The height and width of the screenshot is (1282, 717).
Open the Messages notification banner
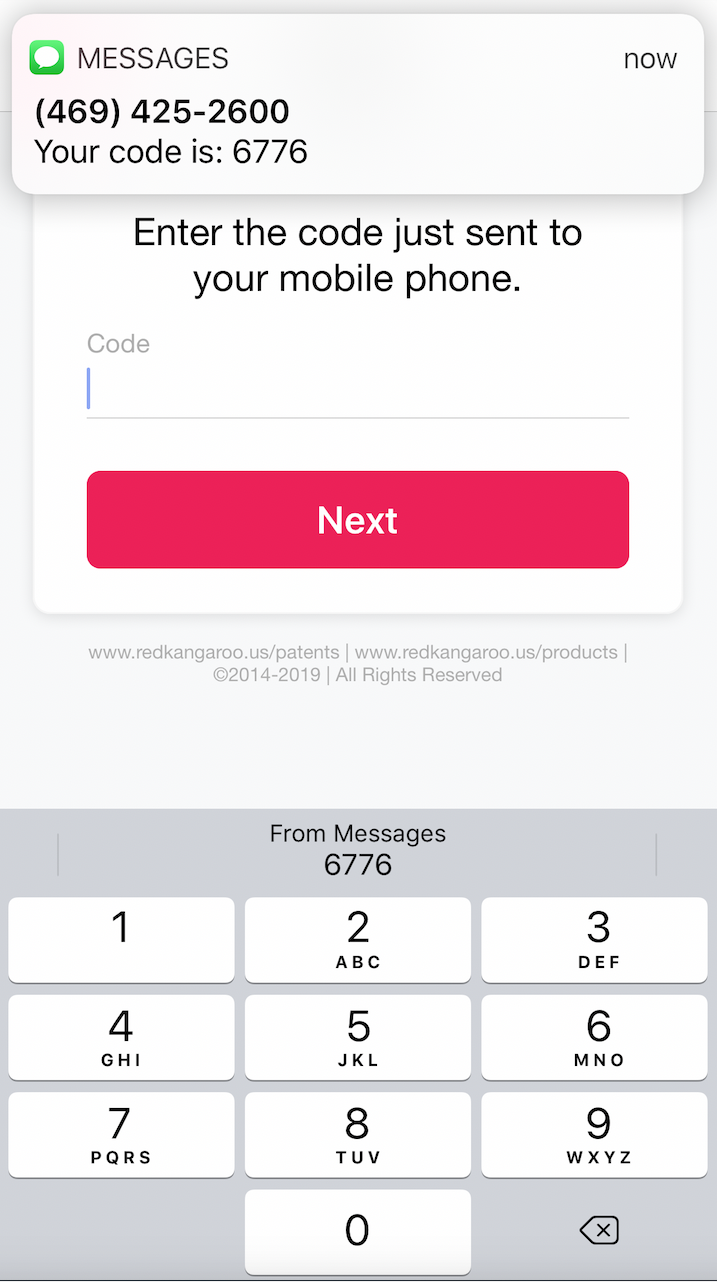pyautogui.click(x=358, y=104)
